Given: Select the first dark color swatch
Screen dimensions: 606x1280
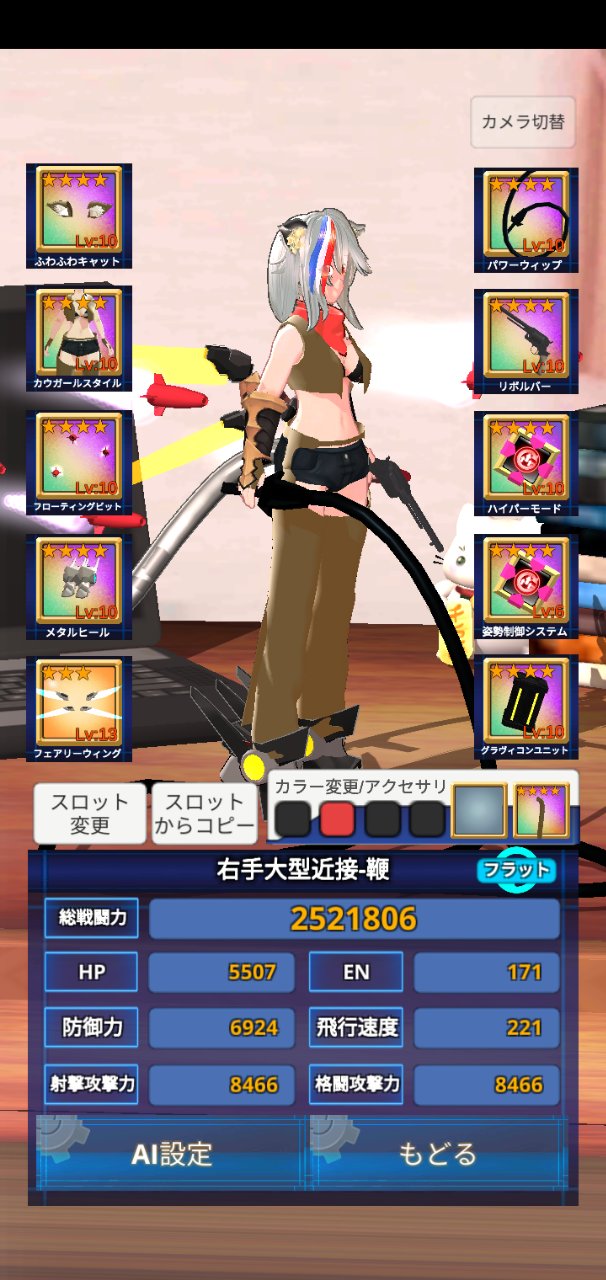Looking at the screenshot, I should pos(293,819).
